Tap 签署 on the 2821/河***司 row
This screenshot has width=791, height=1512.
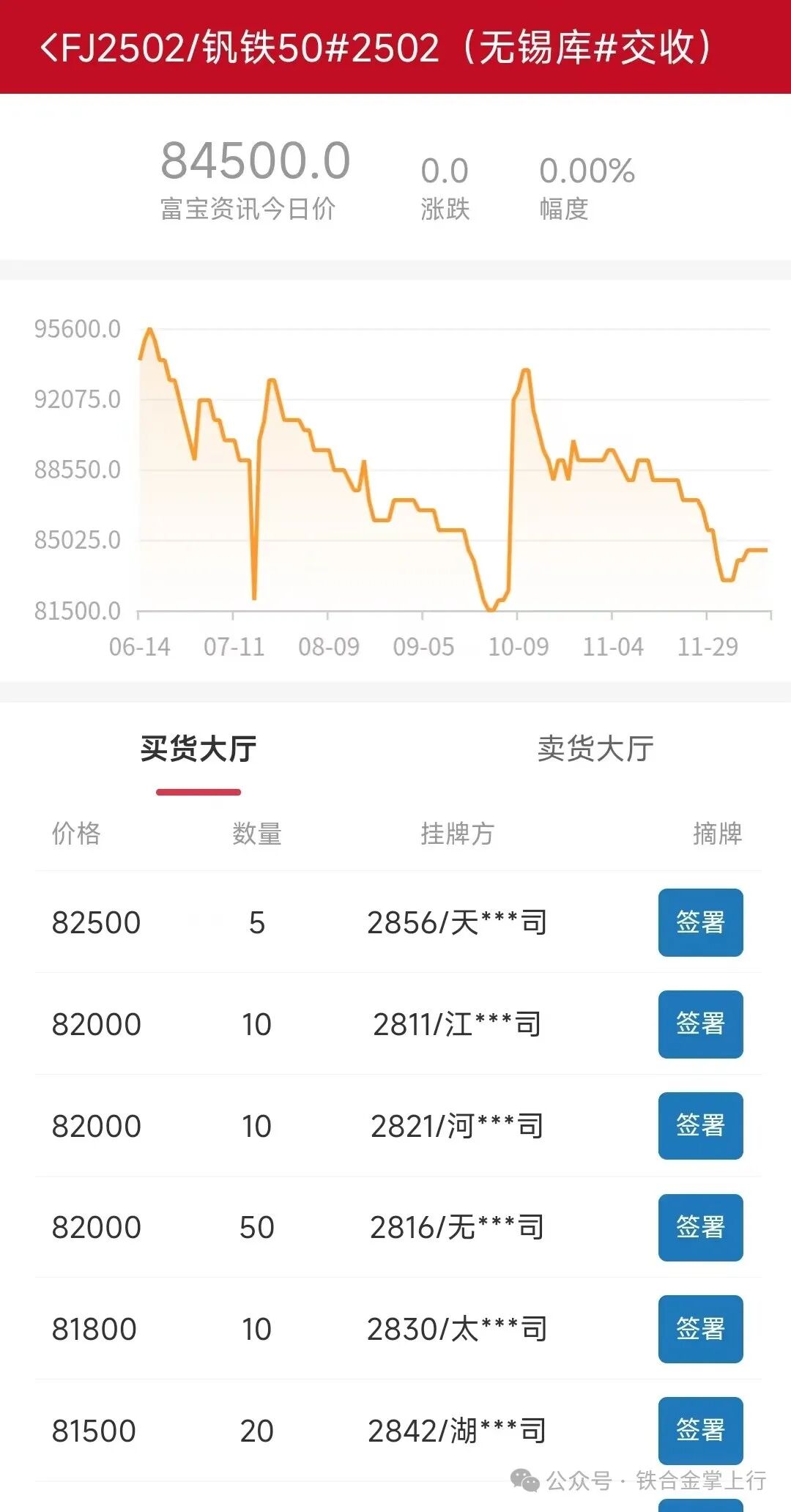(700, 1126)
